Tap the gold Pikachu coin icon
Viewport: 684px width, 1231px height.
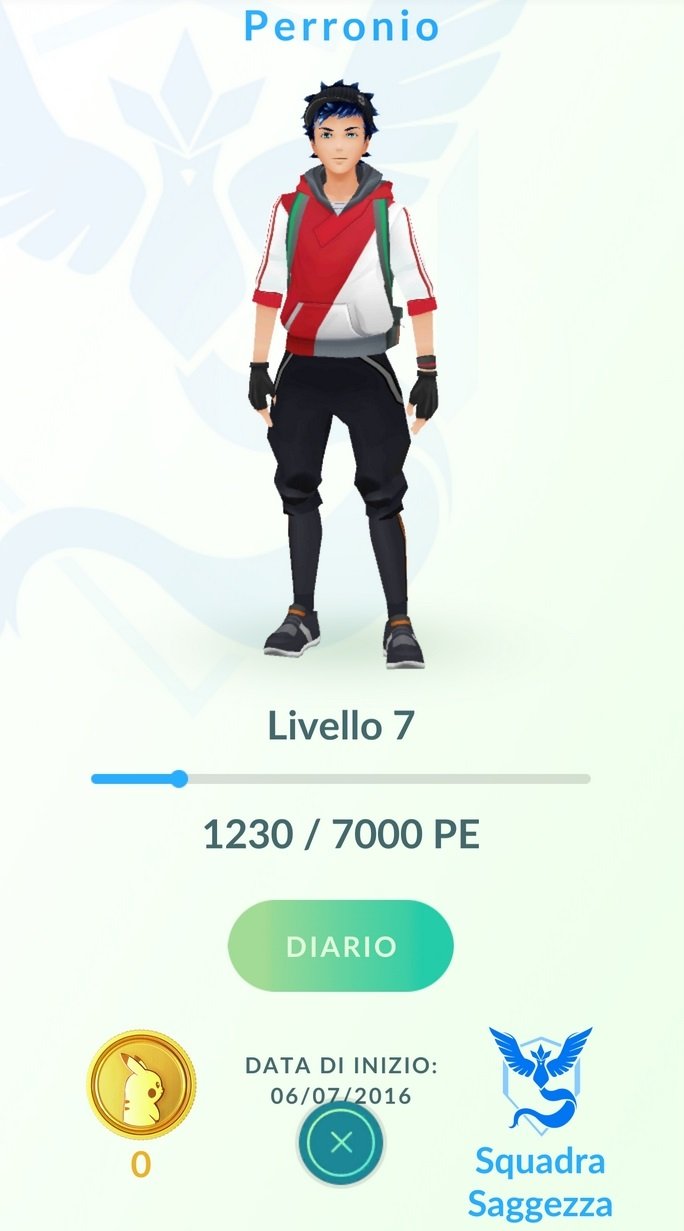tap(141, 1084)
